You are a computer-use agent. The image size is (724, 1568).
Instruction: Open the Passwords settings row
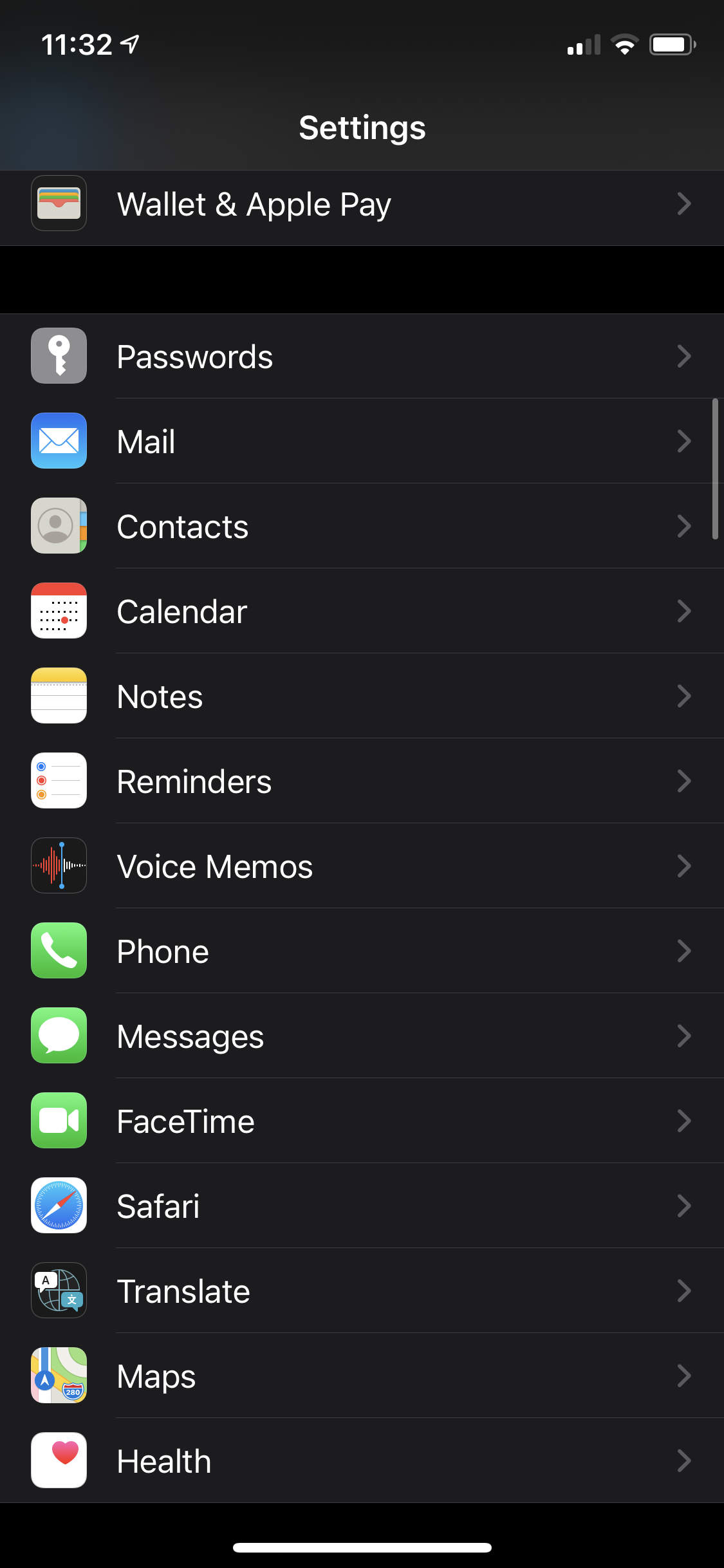(x=362, y=357)
